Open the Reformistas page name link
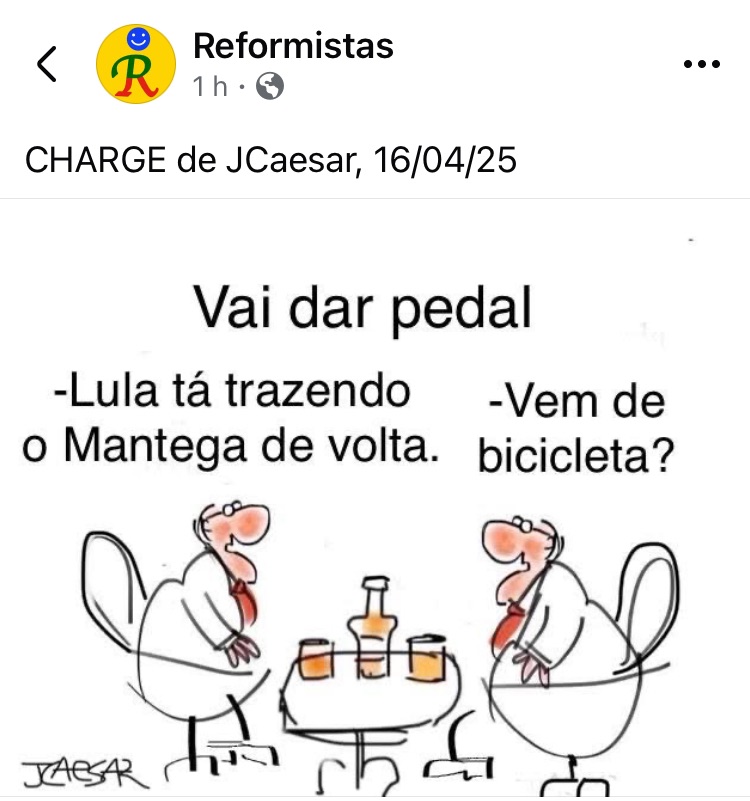750x801 pixels. pyautogui.click(x=292, y=46)
